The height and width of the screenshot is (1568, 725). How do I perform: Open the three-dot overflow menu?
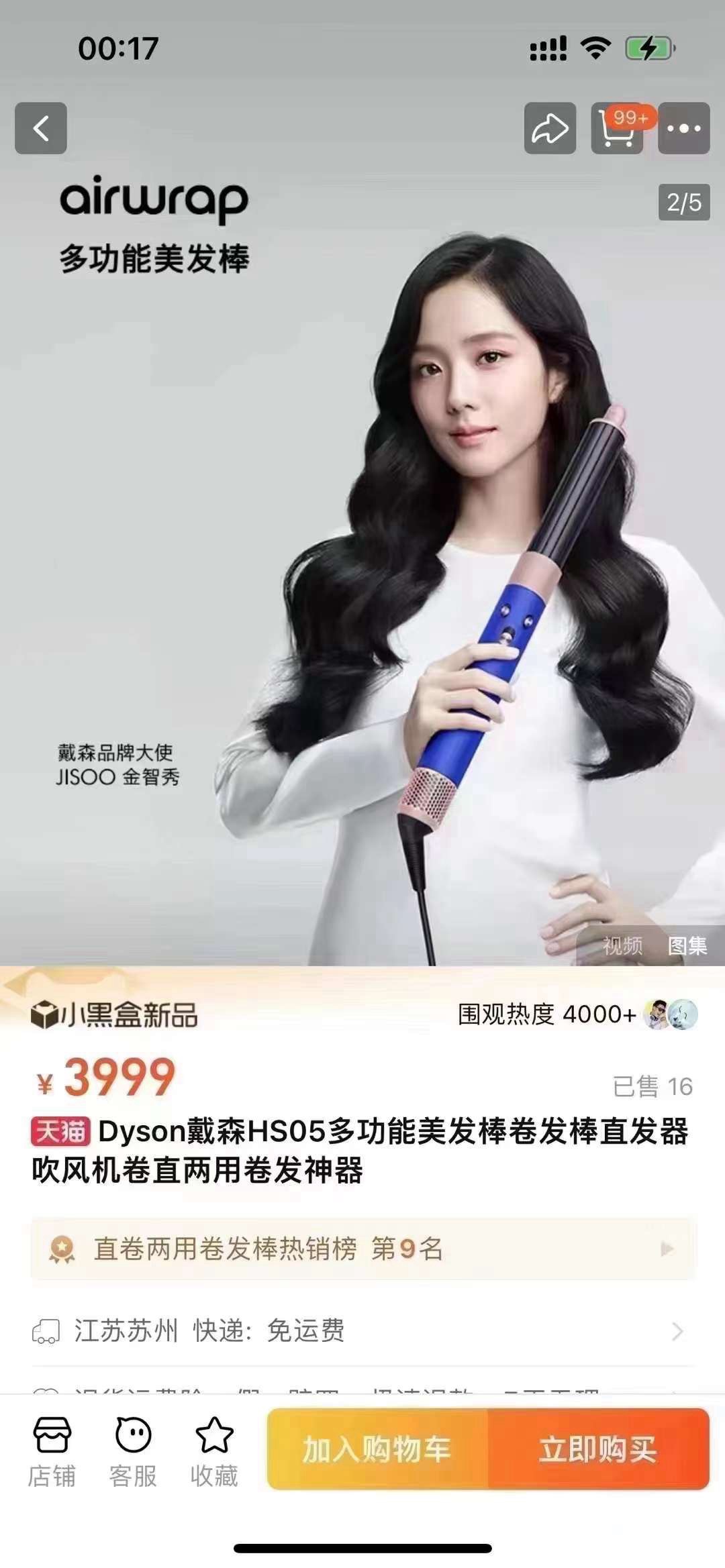point(683,128)
